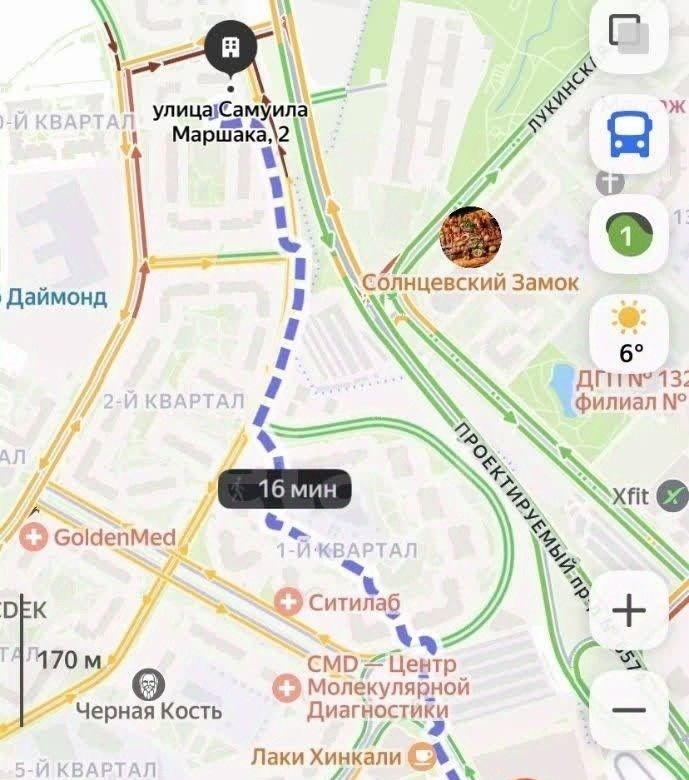Open the Солнцевский Замок place marker
This screenshot has height=780, width=689.
coord(471,237)
